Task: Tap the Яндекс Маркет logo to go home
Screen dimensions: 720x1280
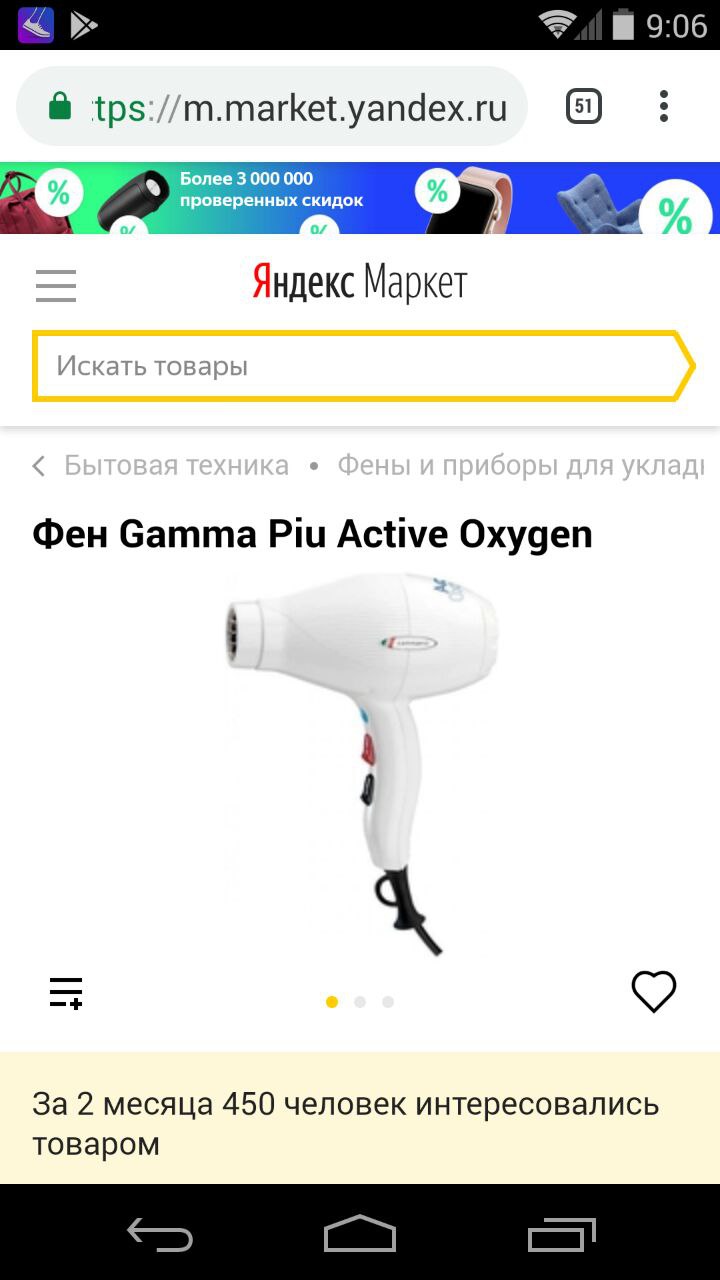Action: pyautogui.click(x=359, y=284)
